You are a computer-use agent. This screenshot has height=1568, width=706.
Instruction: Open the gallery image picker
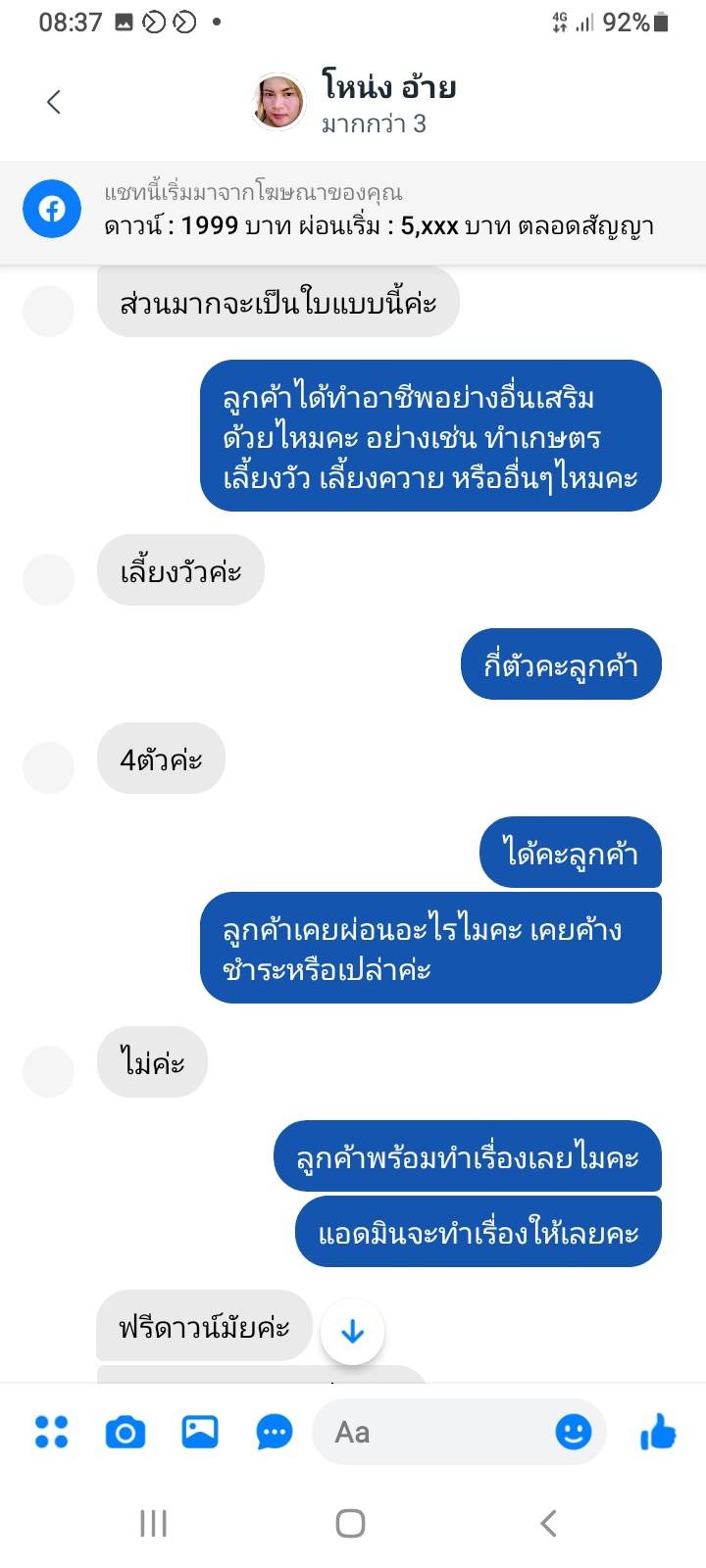200,1432
